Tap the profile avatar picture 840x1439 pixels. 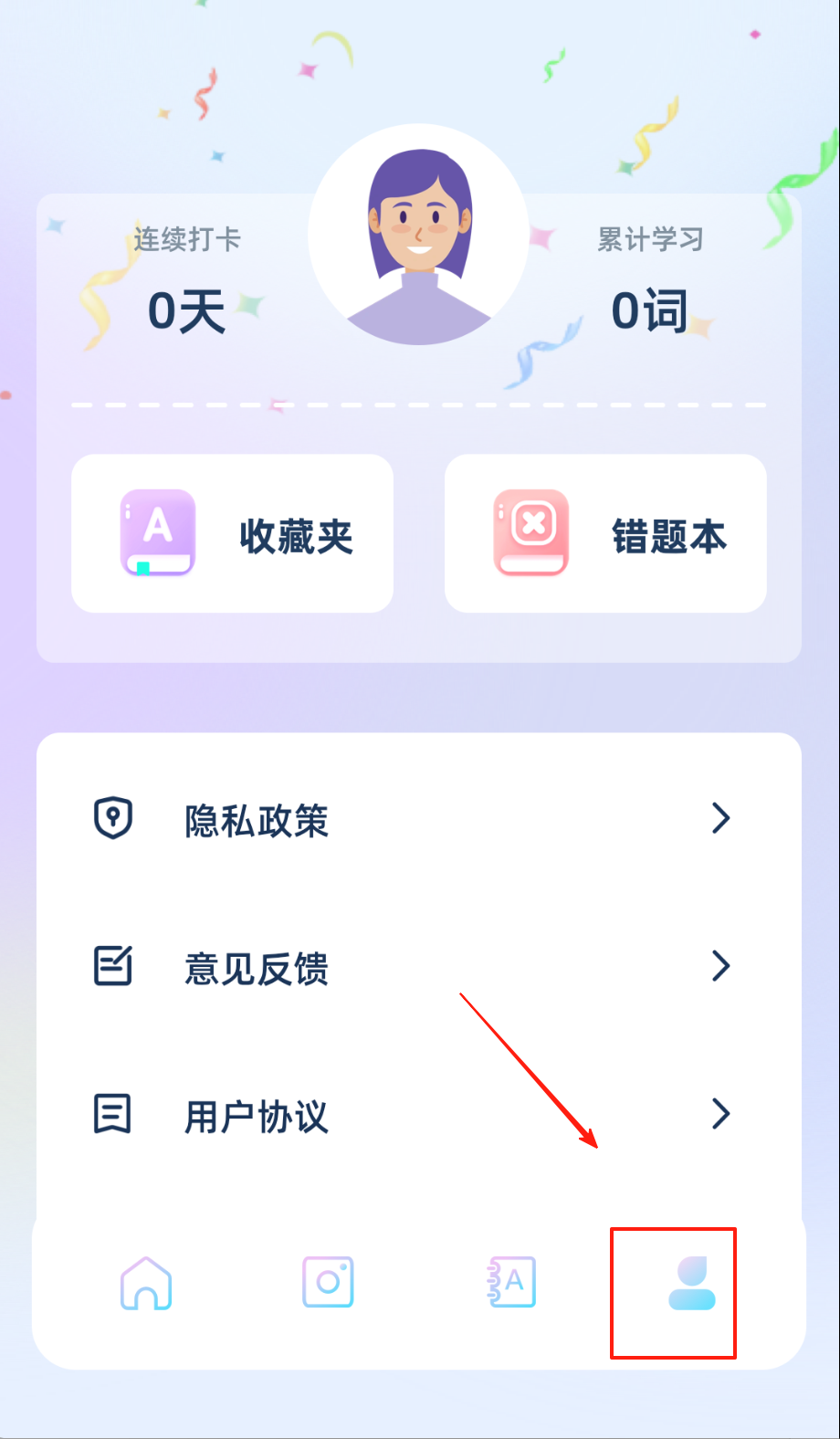(419, 235)
